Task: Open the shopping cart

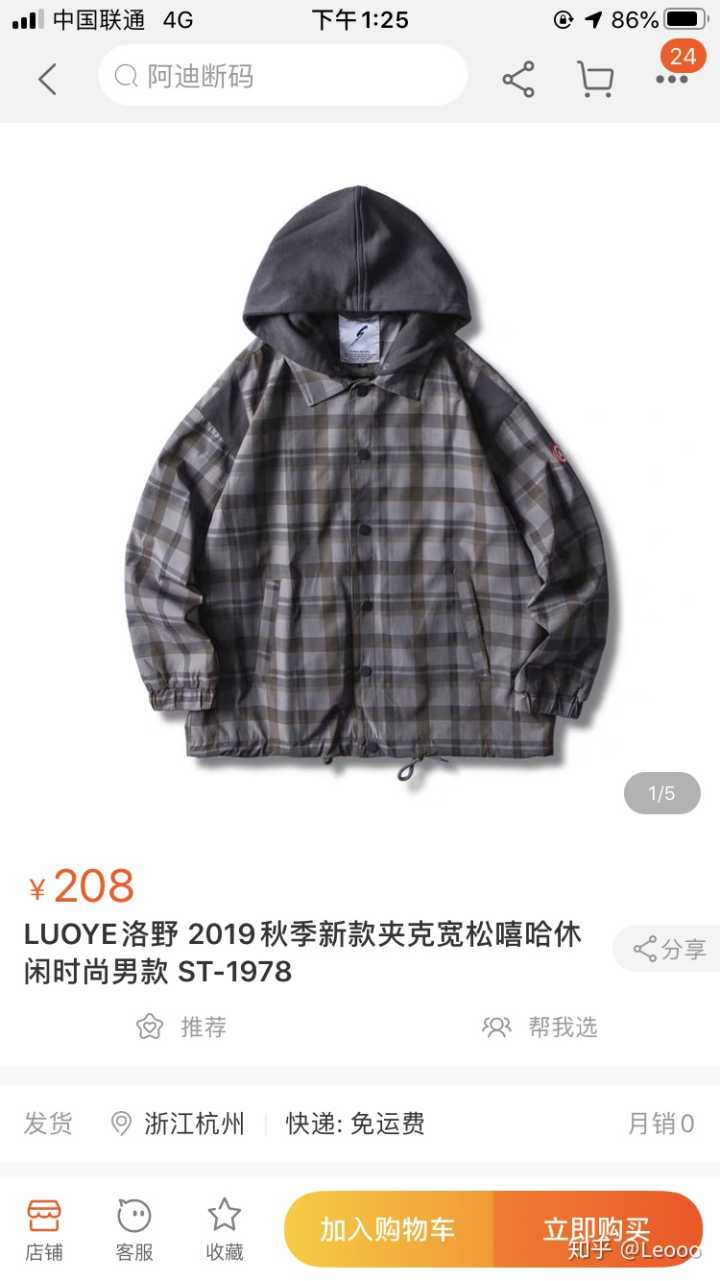Action: 595,79
